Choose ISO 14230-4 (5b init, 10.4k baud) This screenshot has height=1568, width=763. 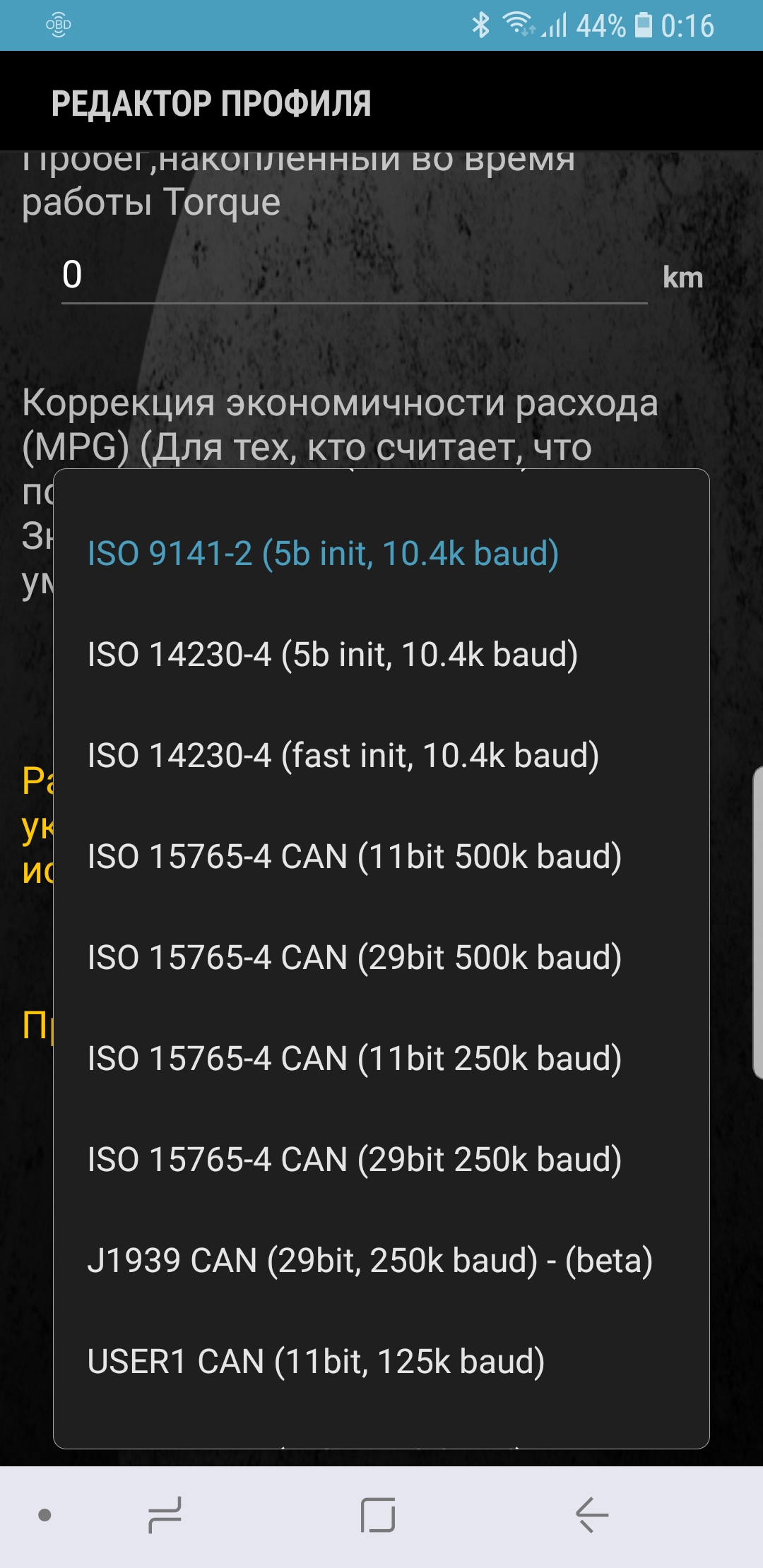coord(381,654)
